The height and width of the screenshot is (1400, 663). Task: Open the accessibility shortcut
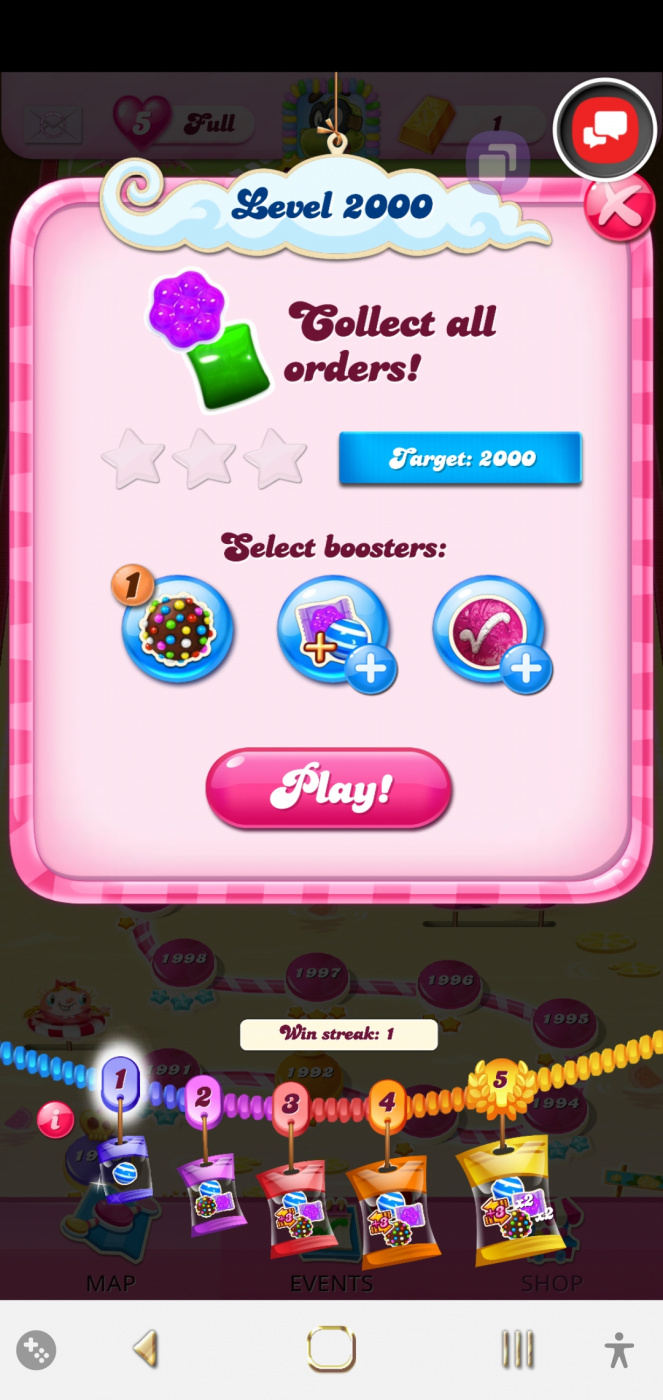click(619, 1350)
